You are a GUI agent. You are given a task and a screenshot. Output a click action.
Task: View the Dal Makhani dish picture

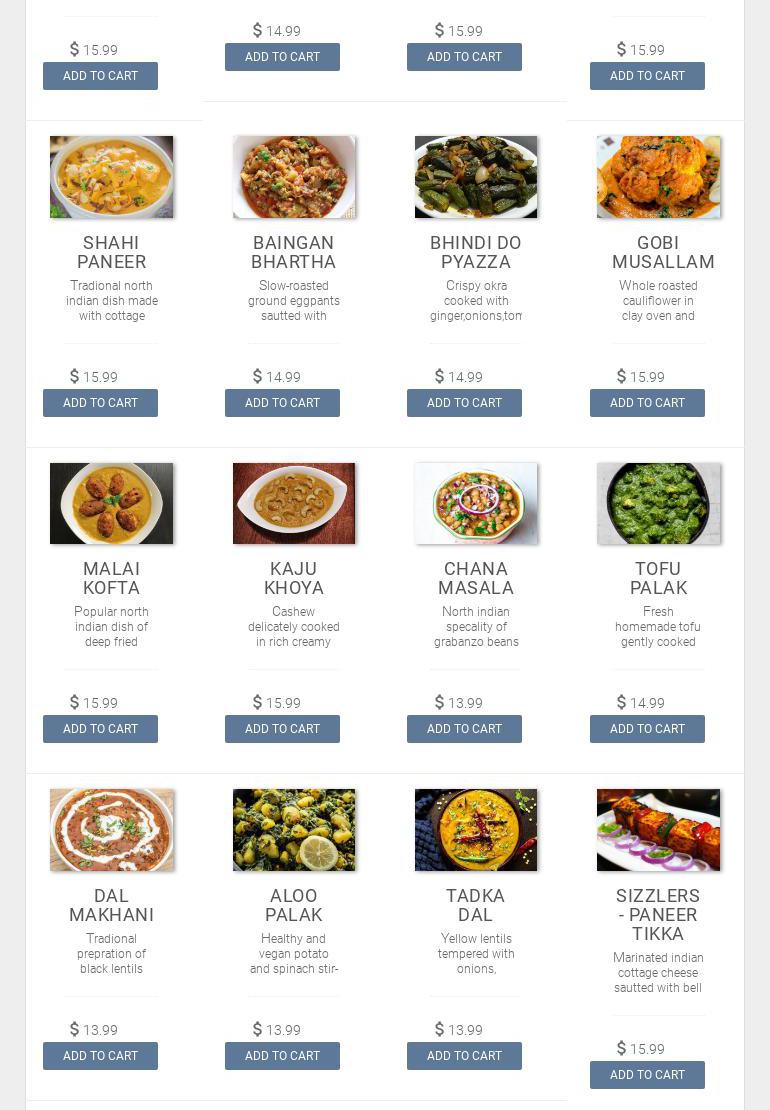111,830
